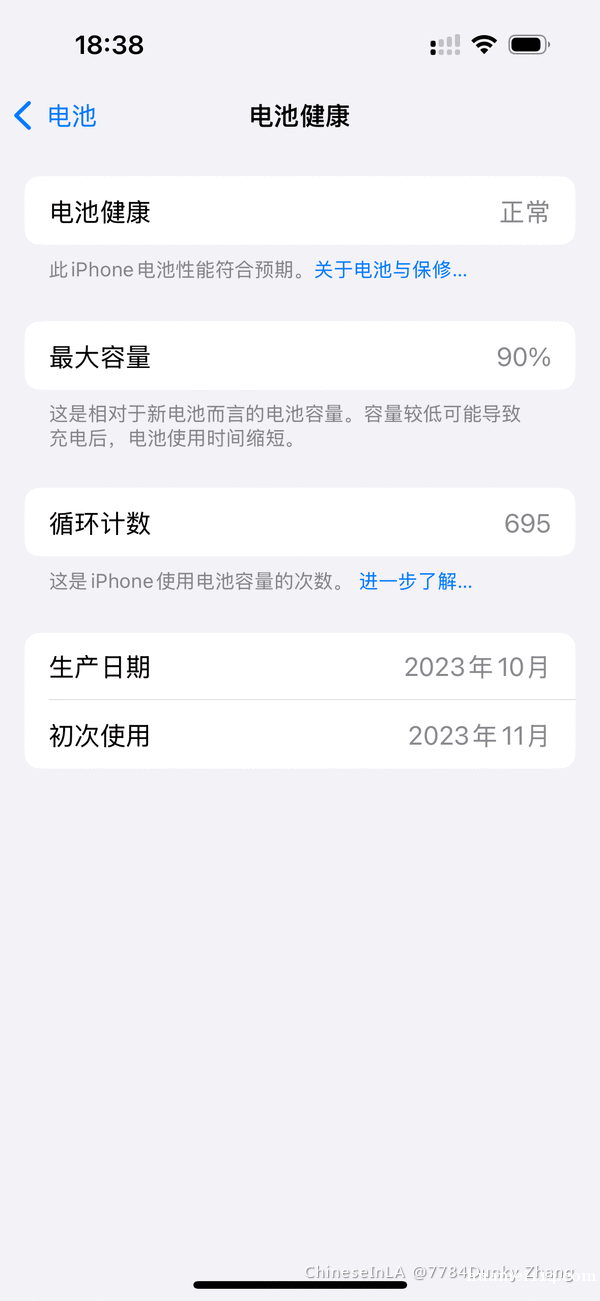Open the 进一步了解 link about cycle count

[415, 581]
